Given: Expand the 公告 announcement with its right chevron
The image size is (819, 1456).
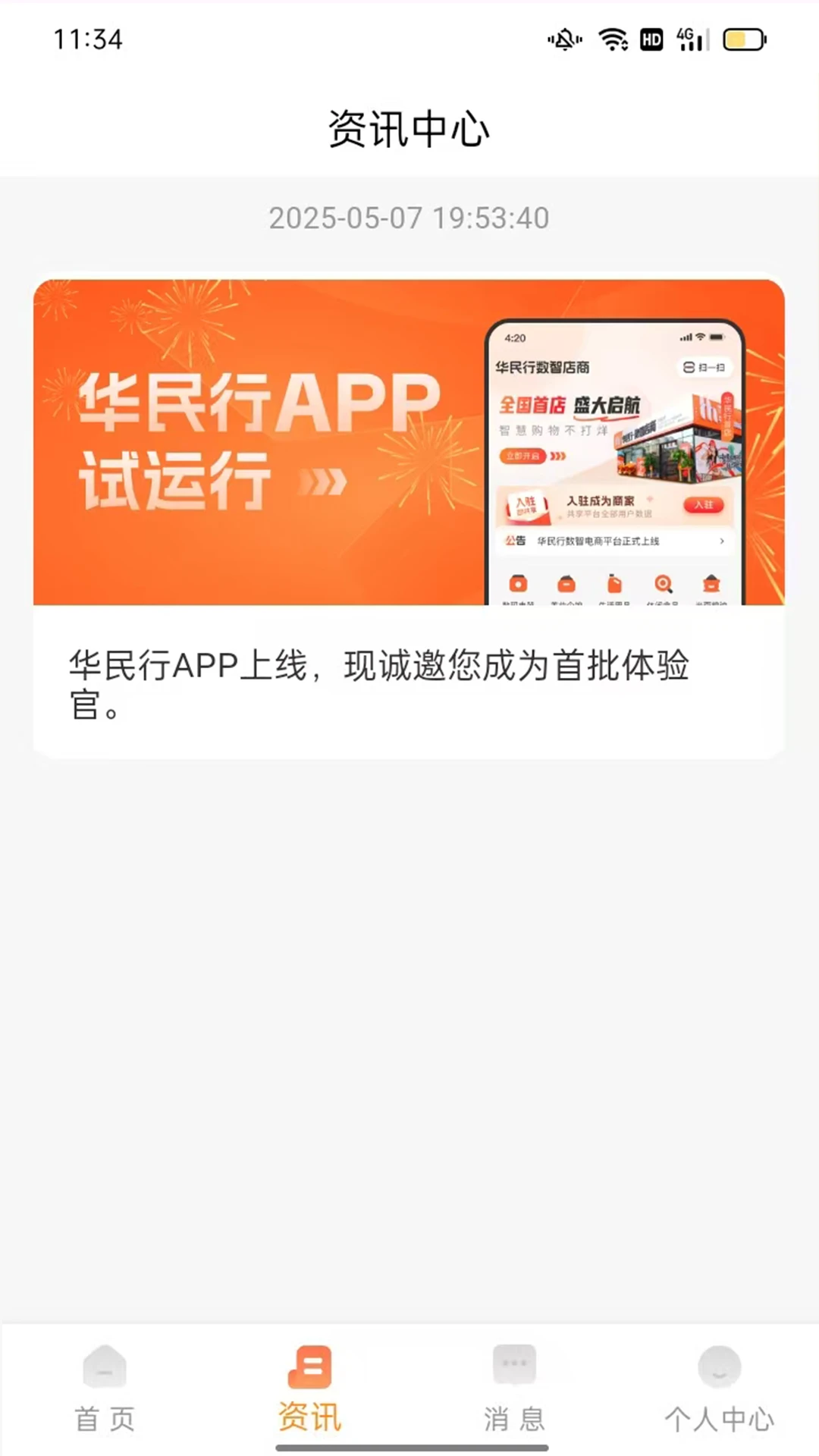Looking at the screenshot, I should pyautogui.click(x=722, y=541).
